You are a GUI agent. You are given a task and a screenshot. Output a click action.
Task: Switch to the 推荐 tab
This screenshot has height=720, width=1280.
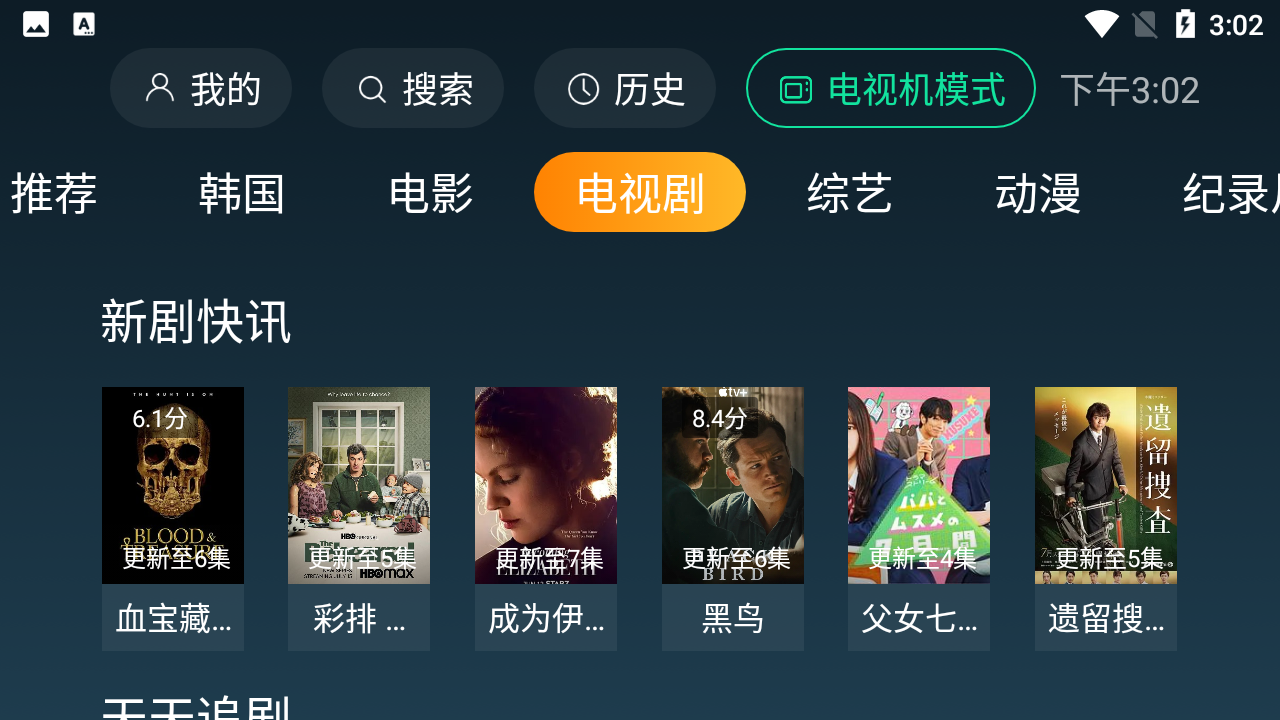pyautogui.click(x=54, y=193)
